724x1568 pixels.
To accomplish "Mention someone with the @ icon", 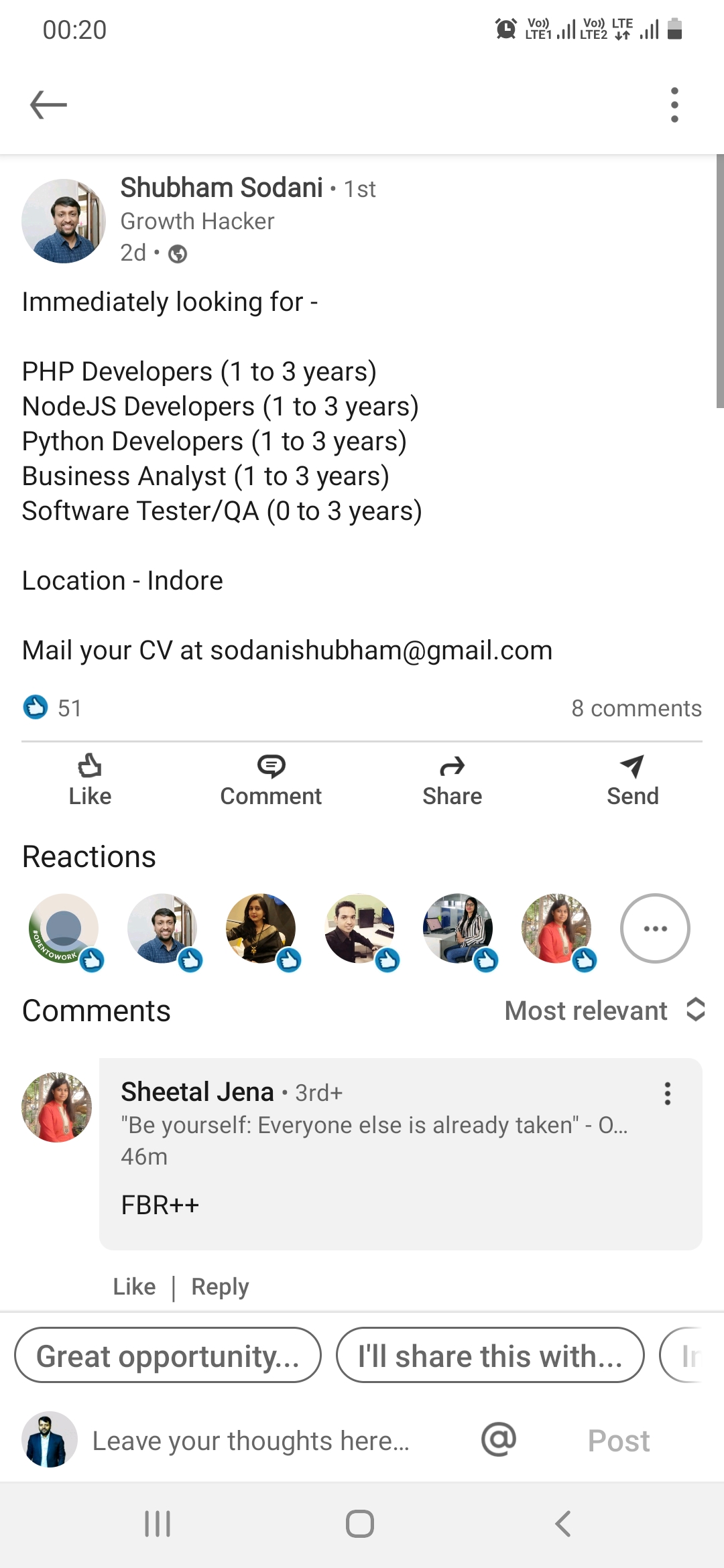I will pos(499,1439).
